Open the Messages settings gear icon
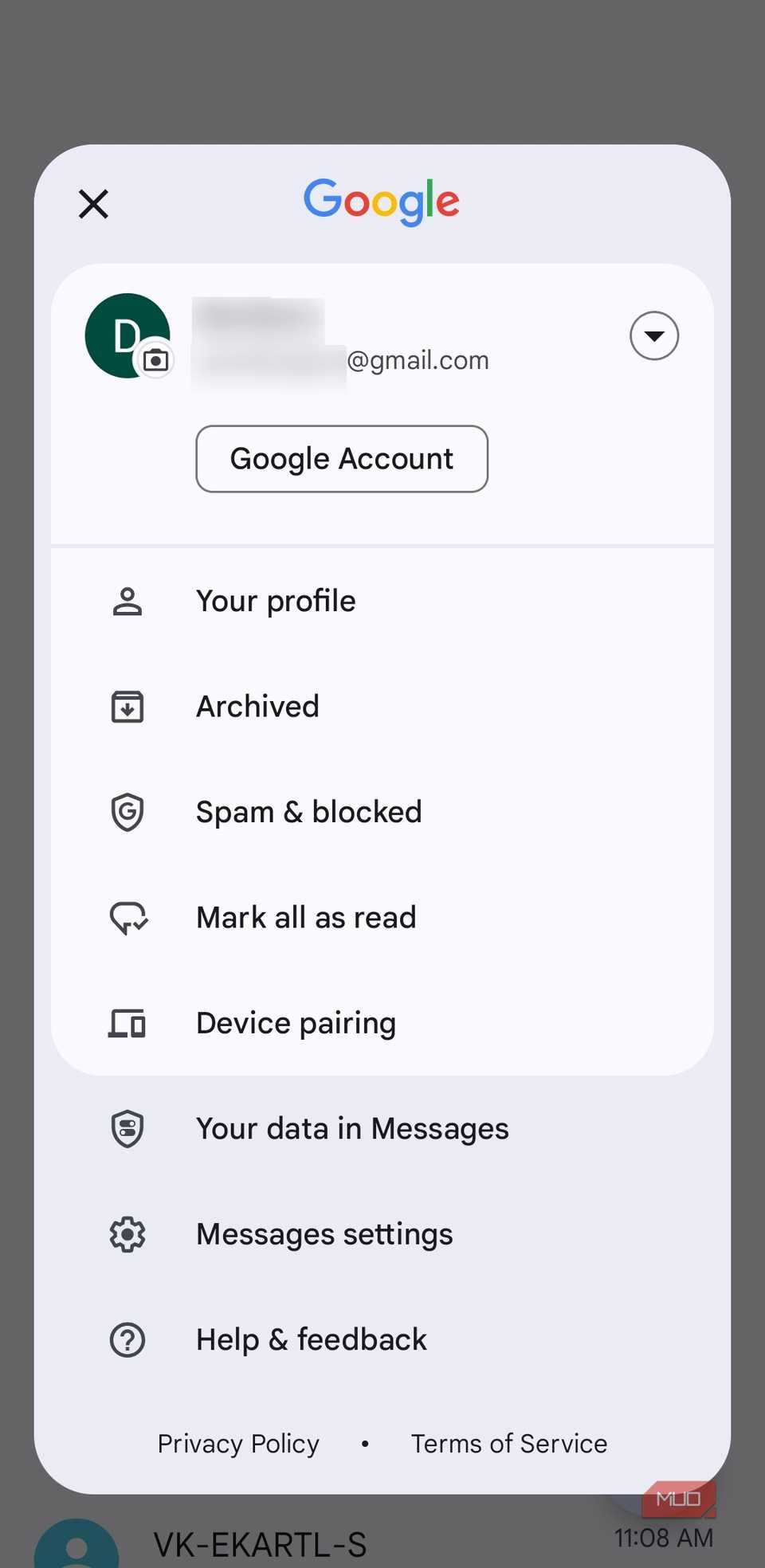This screenshot has width=765, height=1568. (x=126, y=1233)
